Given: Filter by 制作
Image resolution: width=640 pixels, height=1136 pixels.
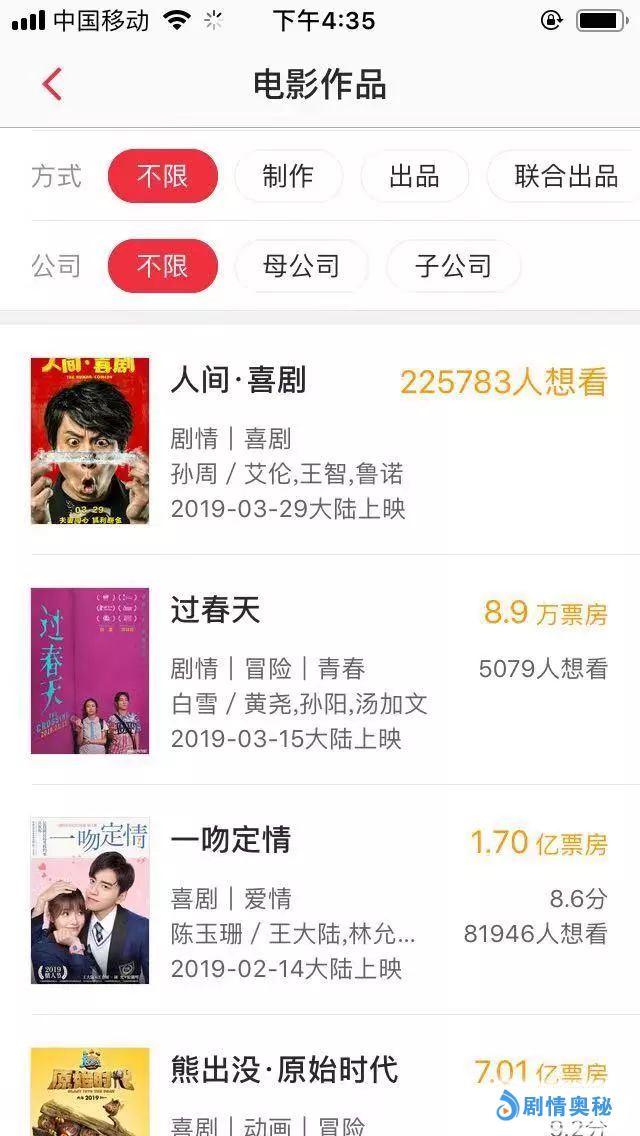Looking at the screenshot, I should (x=288, y=177).
